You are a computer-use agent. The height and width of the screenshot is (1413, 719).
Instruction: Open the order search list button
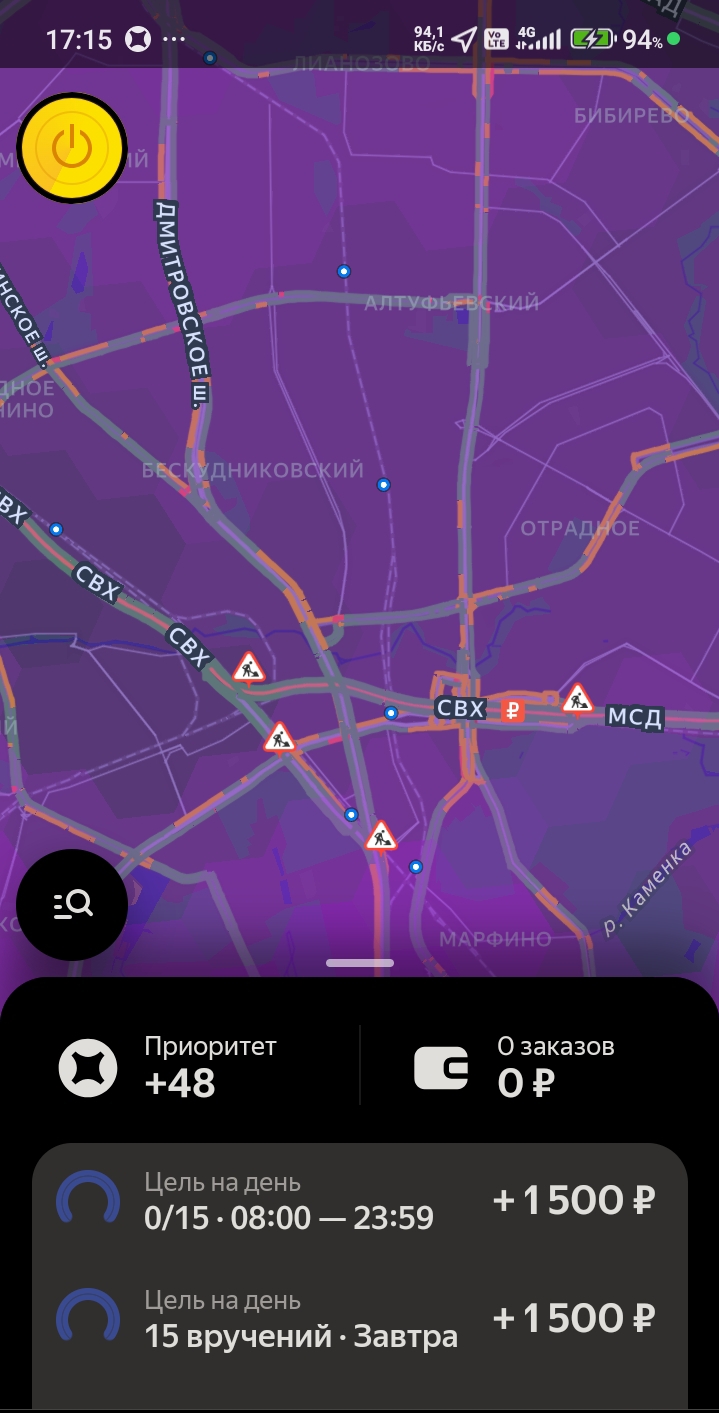coord(72,904)
